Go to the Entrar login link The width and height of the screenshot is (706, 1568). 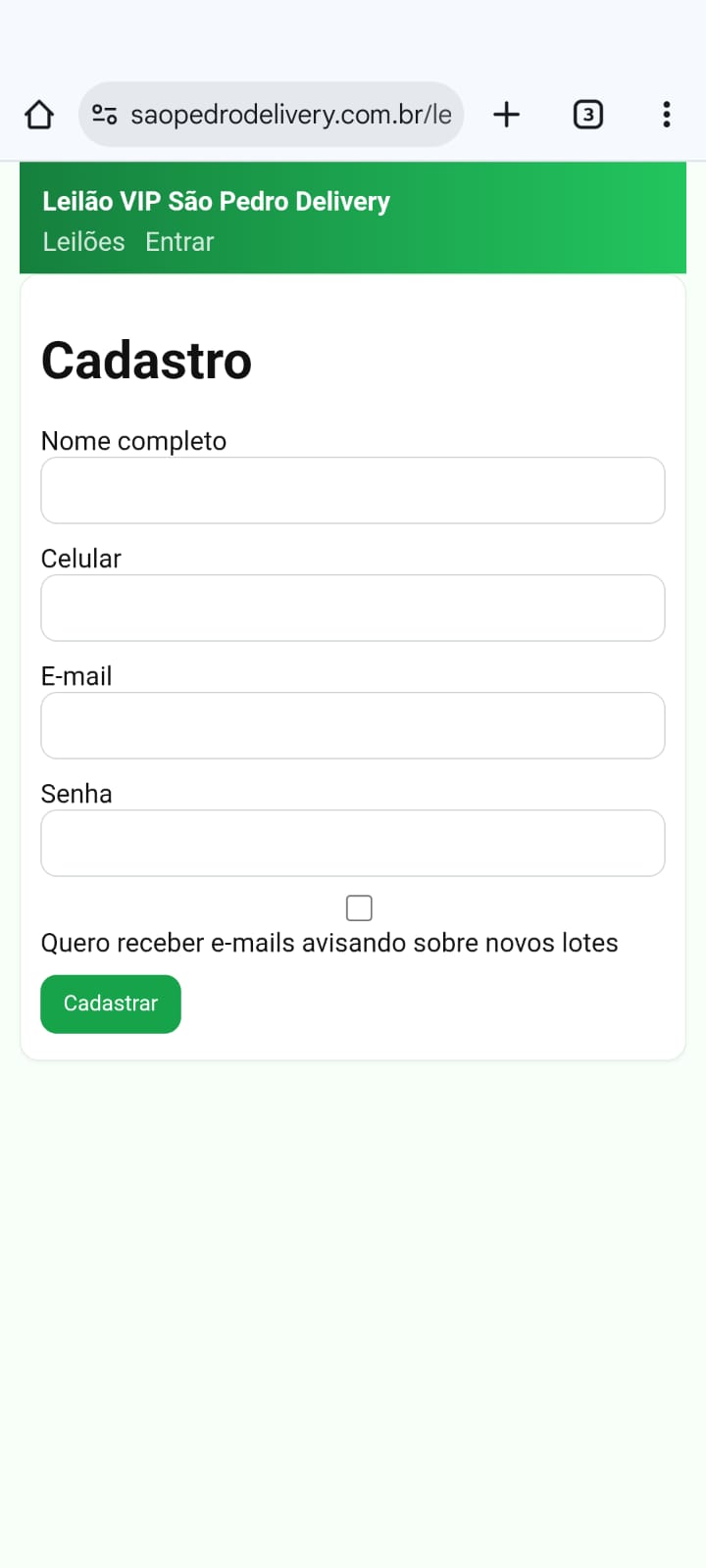click(179, 242)
